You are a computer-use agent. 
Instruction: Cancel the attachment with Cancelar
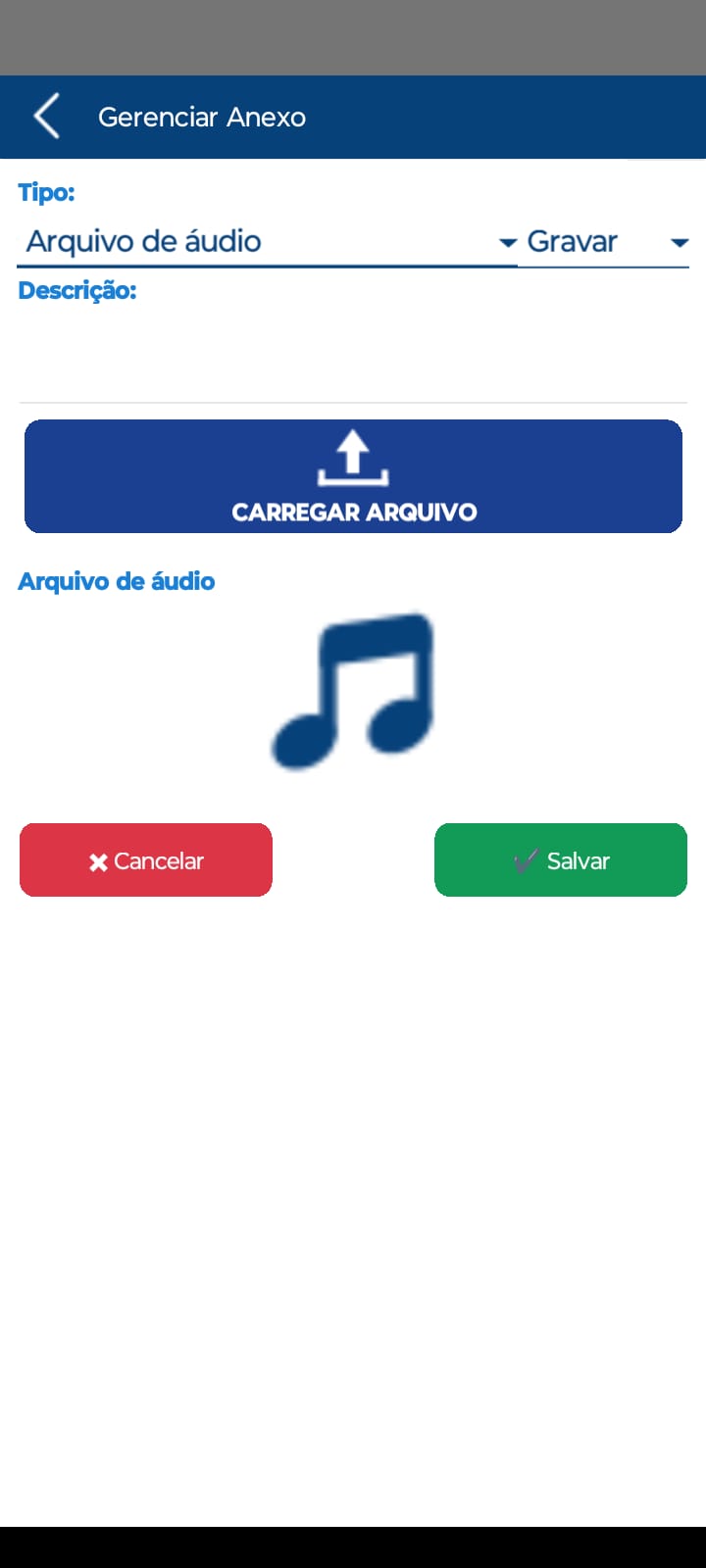point(146,860)
